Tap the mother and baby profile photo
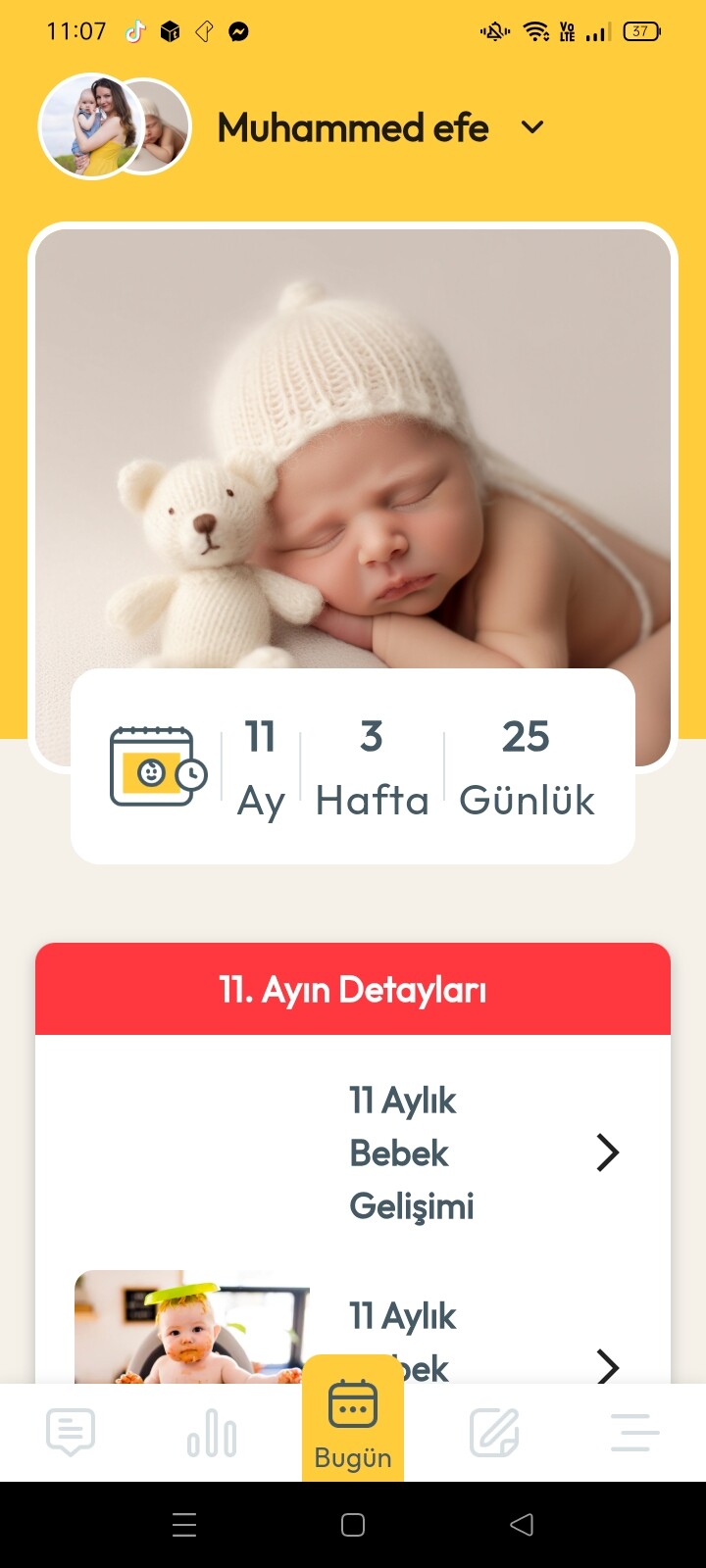This screenshot has width=706, height=1568. coord(90,126)
